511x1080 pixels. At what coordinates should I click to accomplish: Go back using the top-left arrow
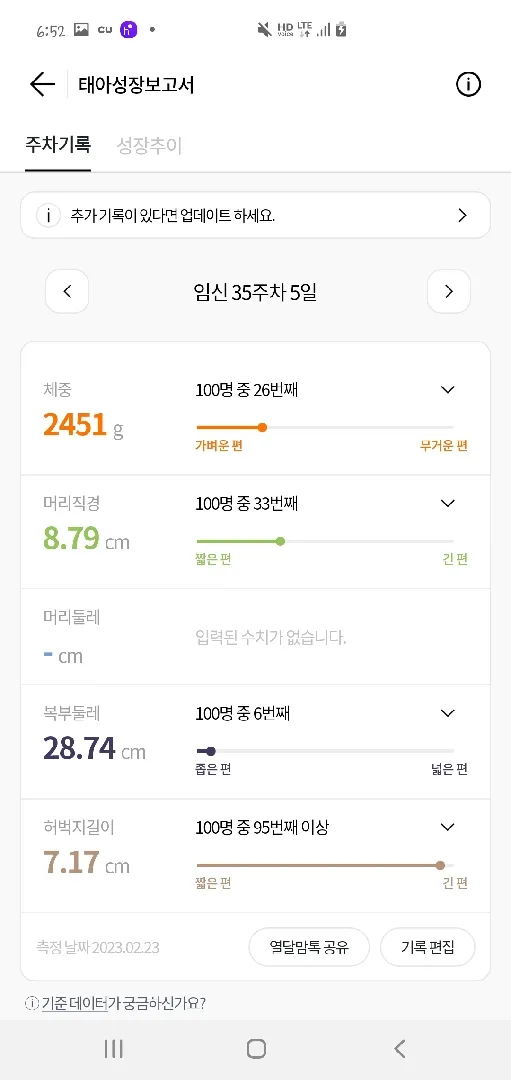42,85
